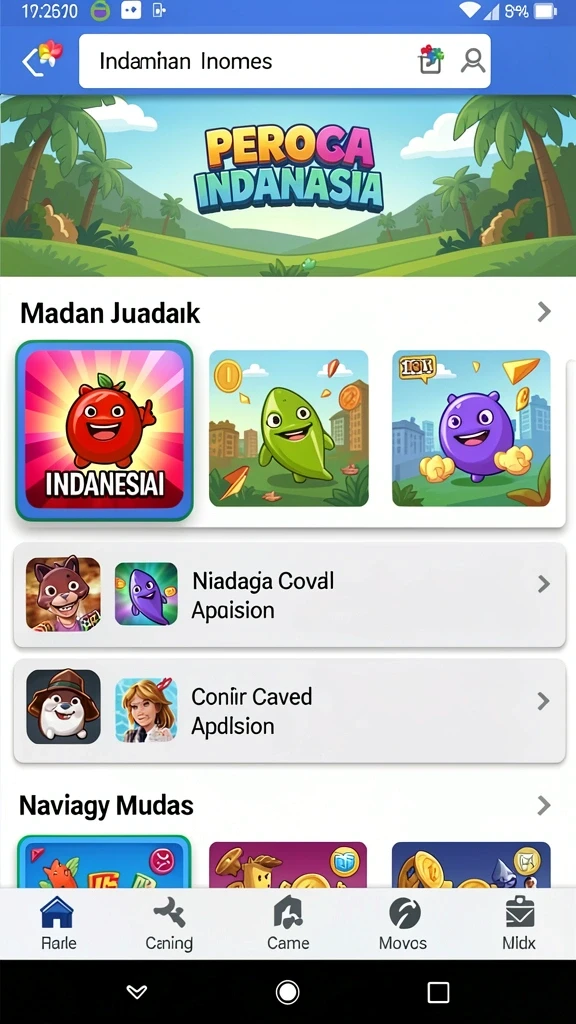Open the purple blob character game tile
This screenshot has width=576, height=1024.
[x=471, y=428]
